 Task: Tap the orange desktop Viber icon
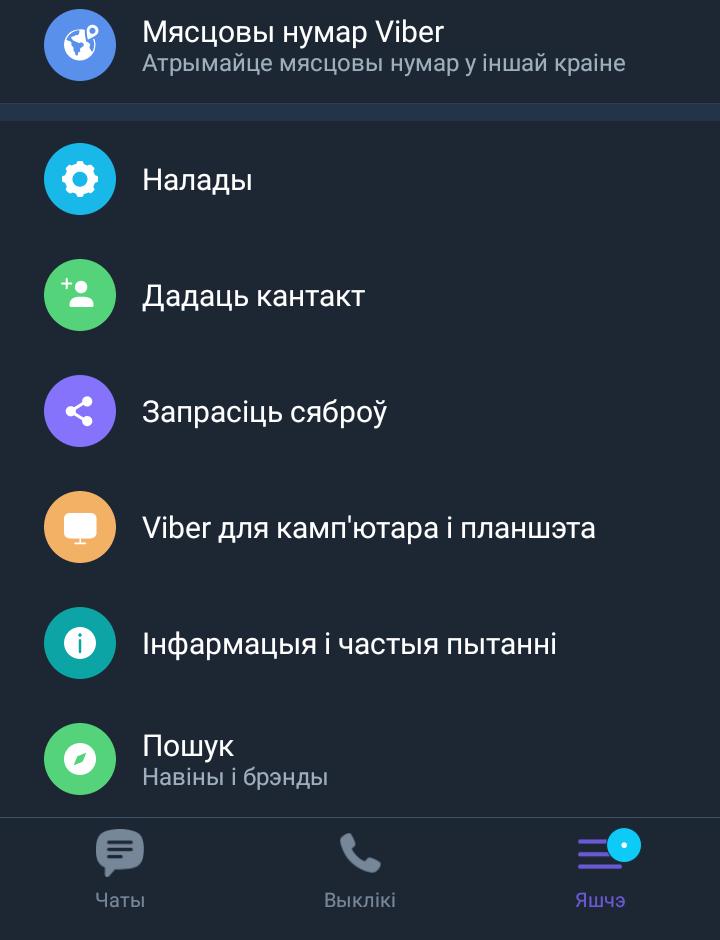(x=80, y=527)
